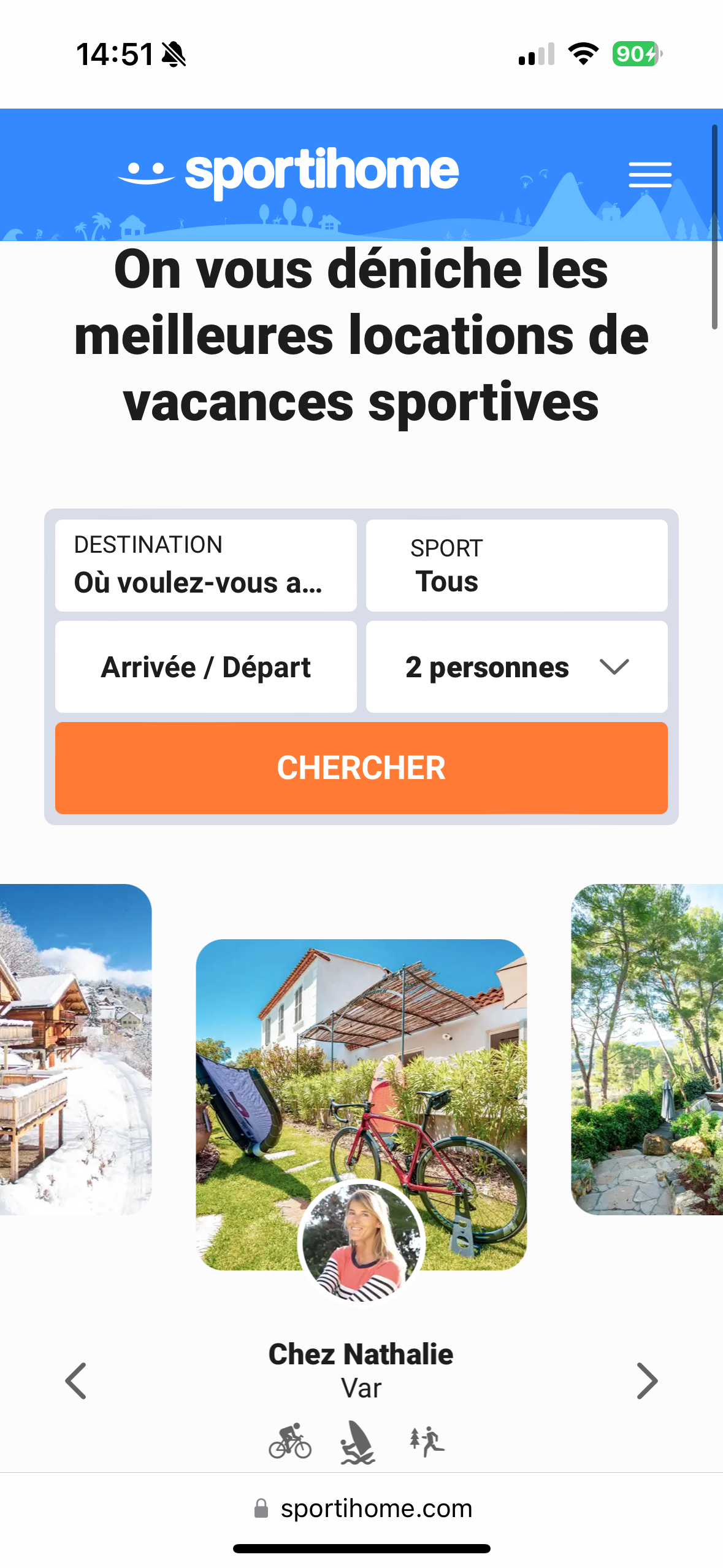Tap the sportihome.com address bar
The height and width of the screenshot is (1568, 723).
363,1508
